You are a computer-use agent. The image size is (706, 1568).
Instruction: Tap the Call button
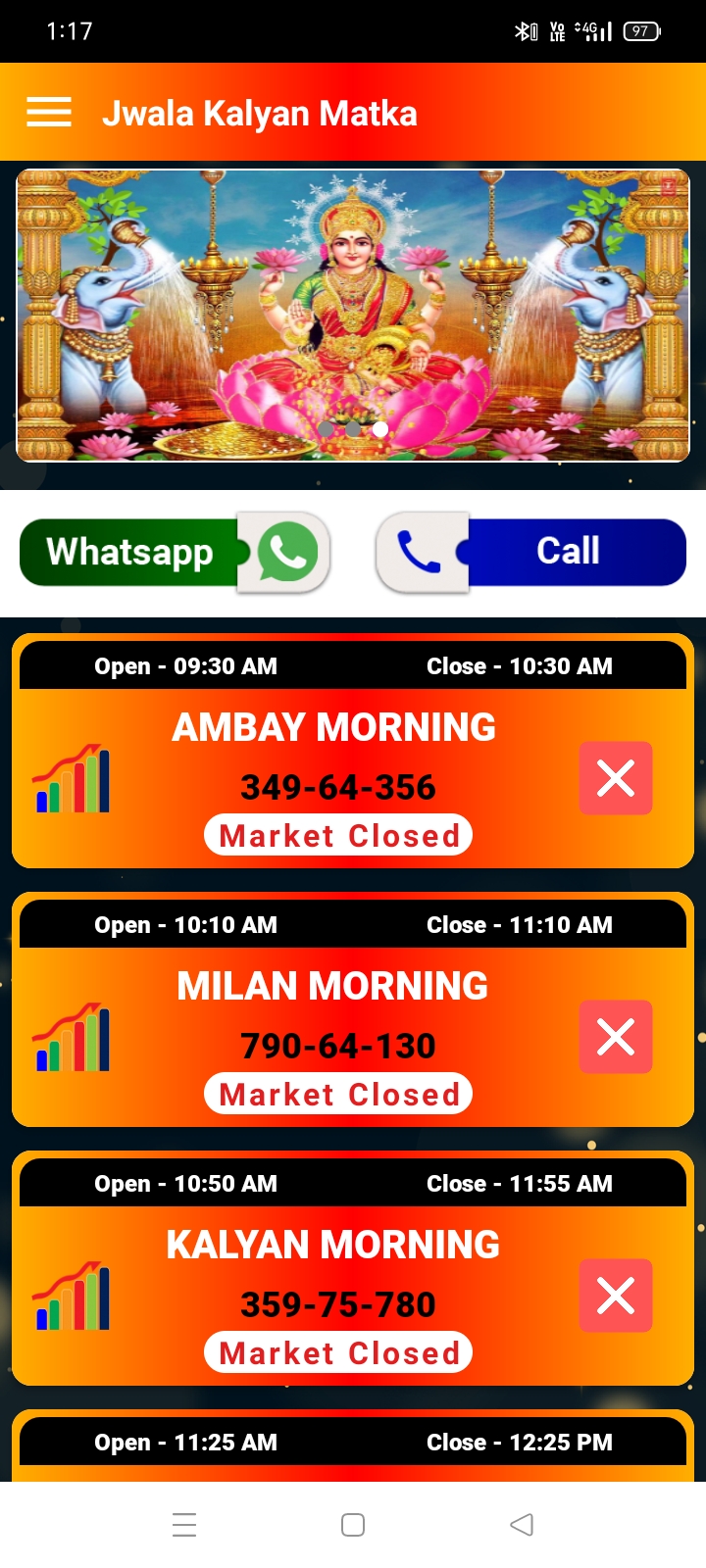click(x=531, y=552)
